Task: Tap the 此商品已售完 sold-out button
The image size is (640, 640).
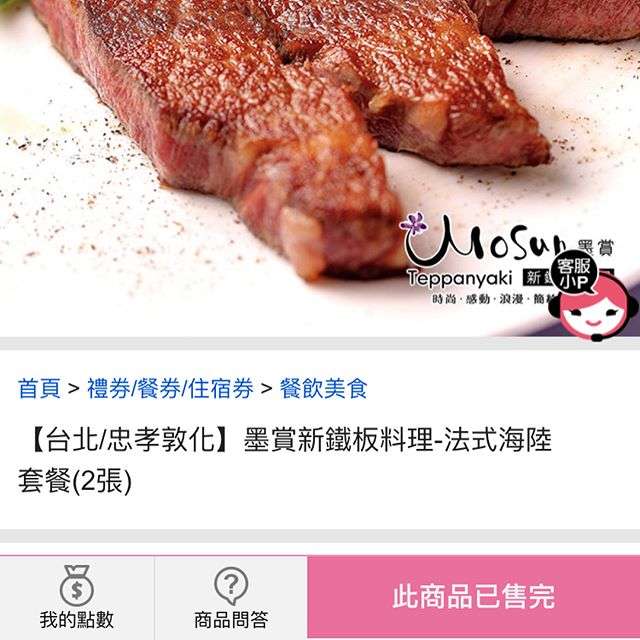Action: pyautogui.click(x=473, y=598)
